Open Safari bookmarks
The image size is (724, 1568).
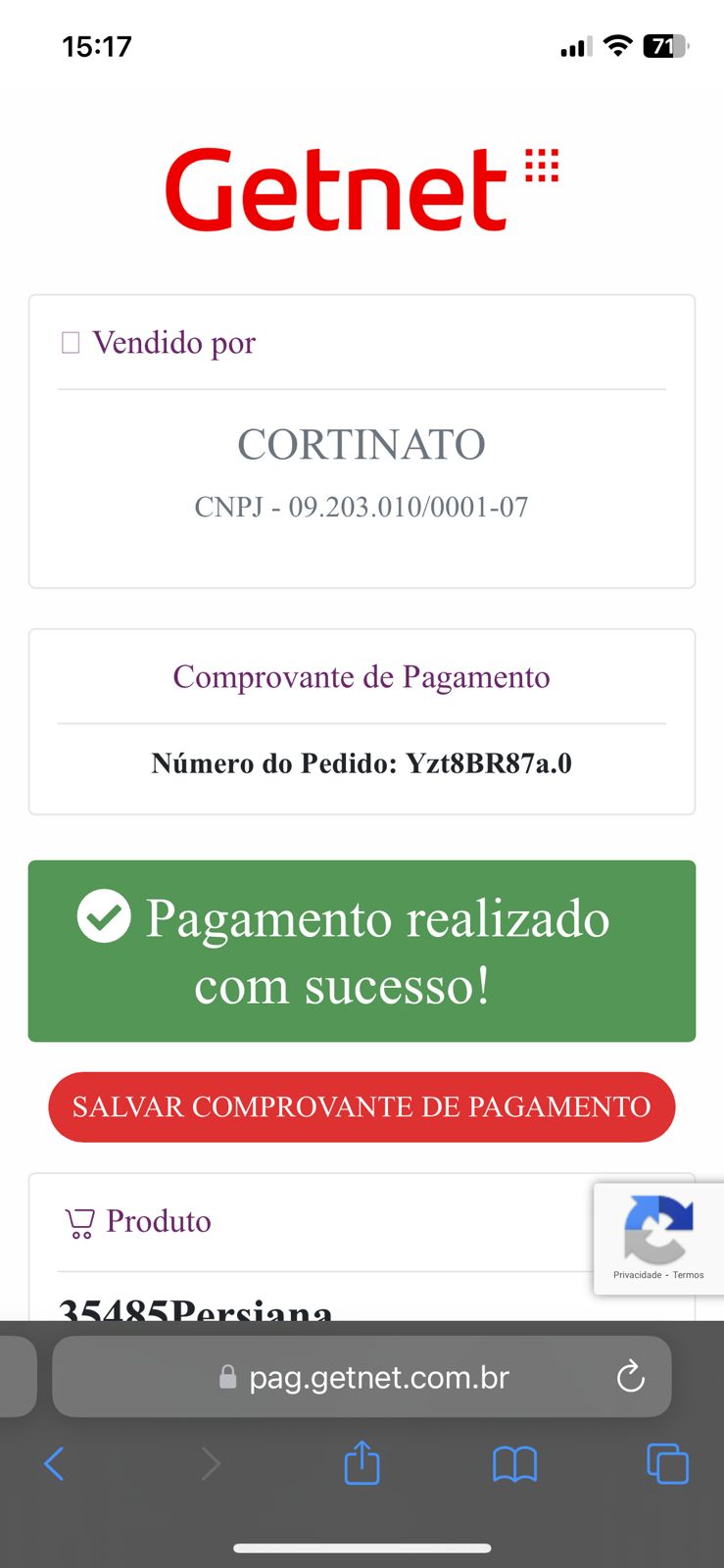(x=514, y=1465)
